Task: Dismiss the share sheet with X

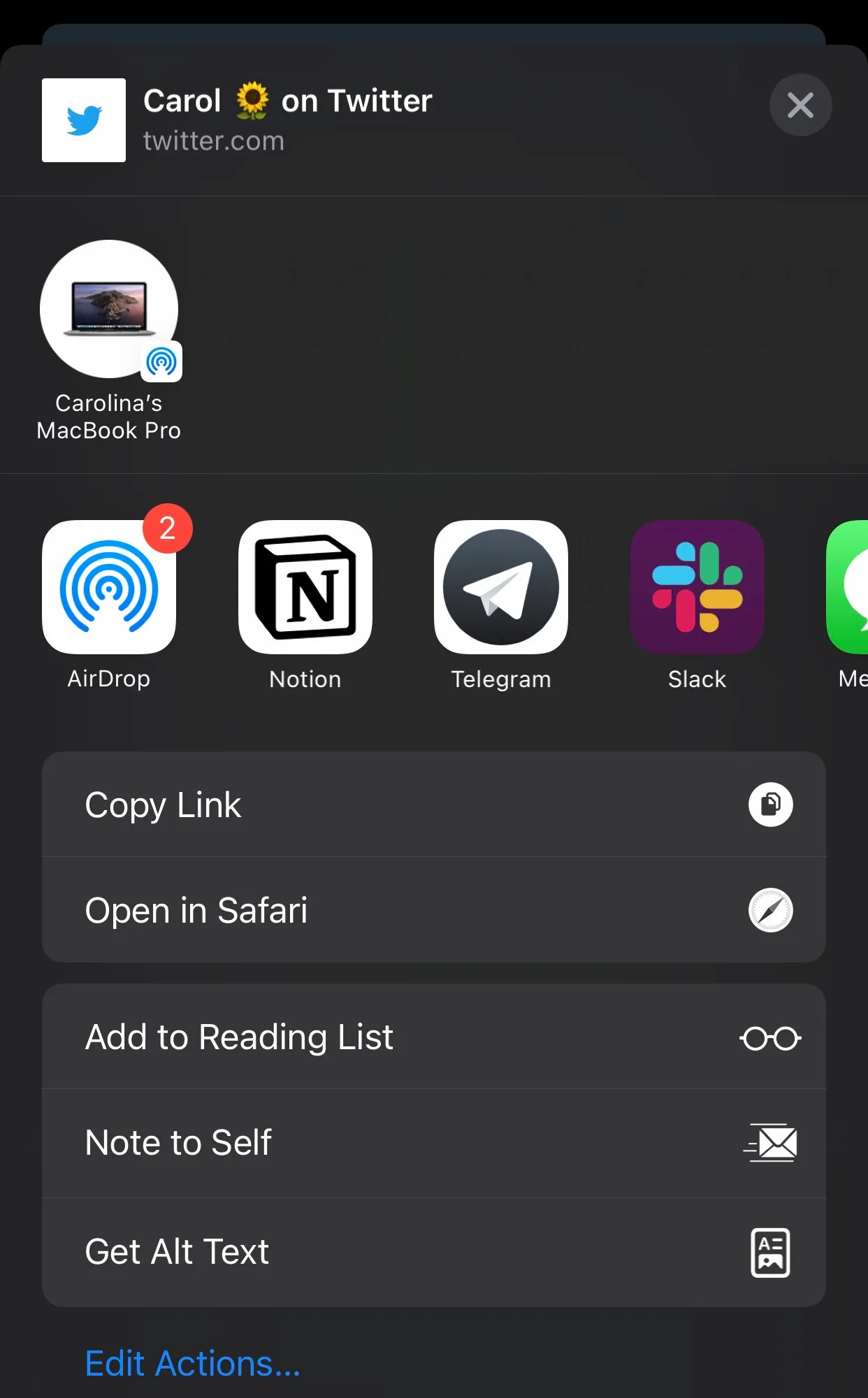Action: coord(800,105)
